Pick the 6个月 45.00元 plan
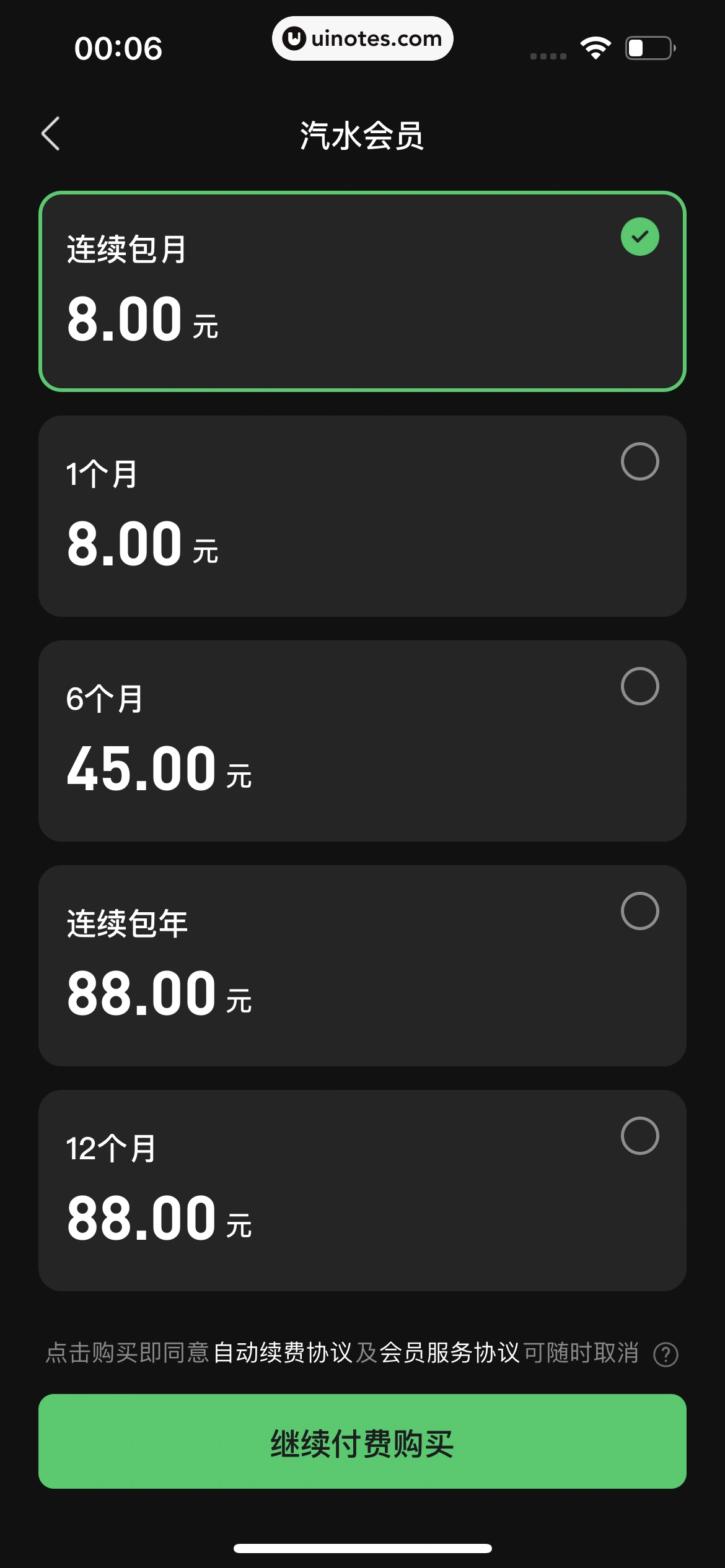Viewport: 725px width, 1568px height. [362, 741]
